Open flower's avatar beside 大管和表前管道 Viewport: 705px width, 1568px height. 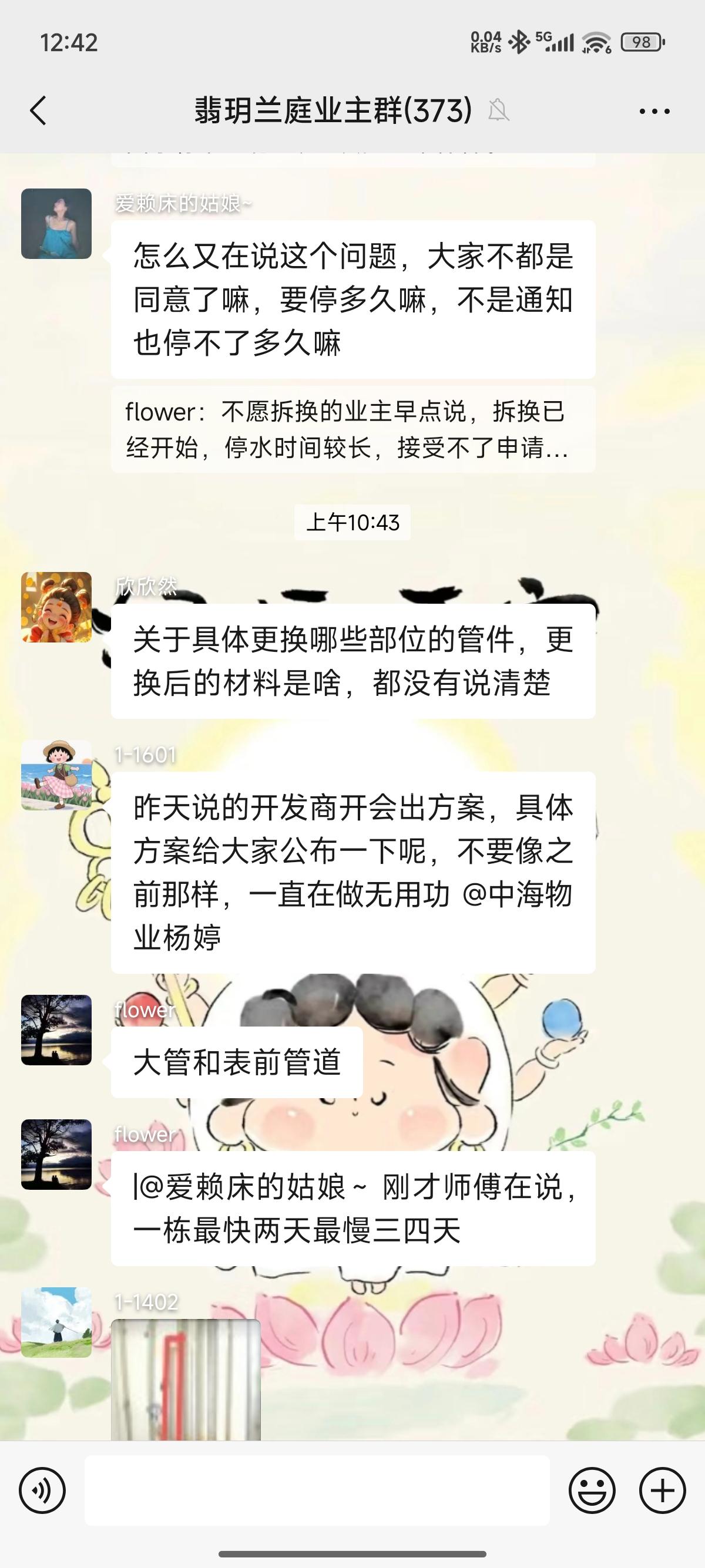pos(56,1030)
